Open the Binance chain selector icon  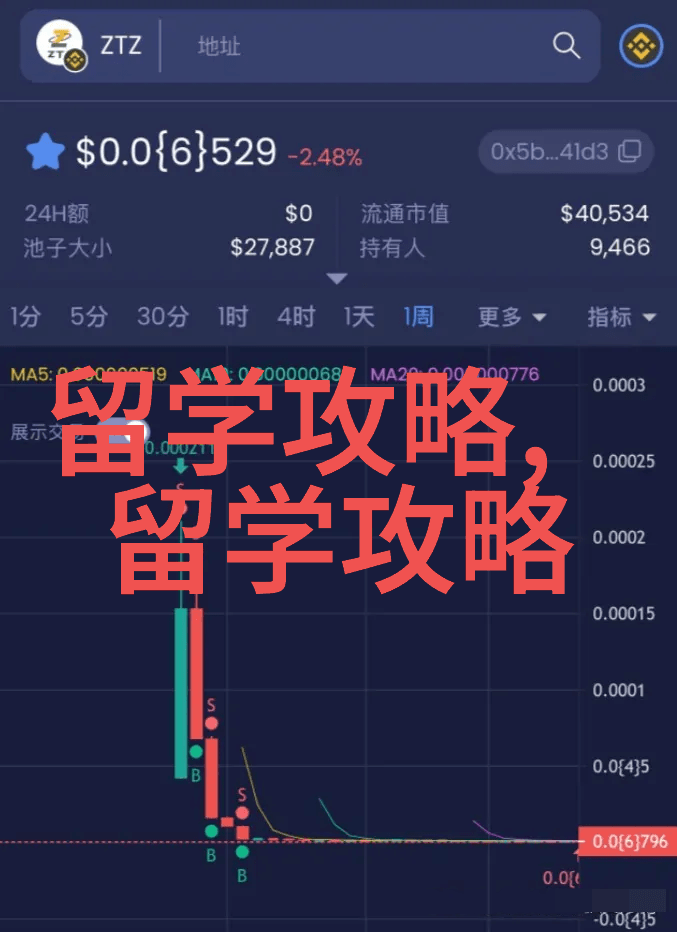pos(641,46)
